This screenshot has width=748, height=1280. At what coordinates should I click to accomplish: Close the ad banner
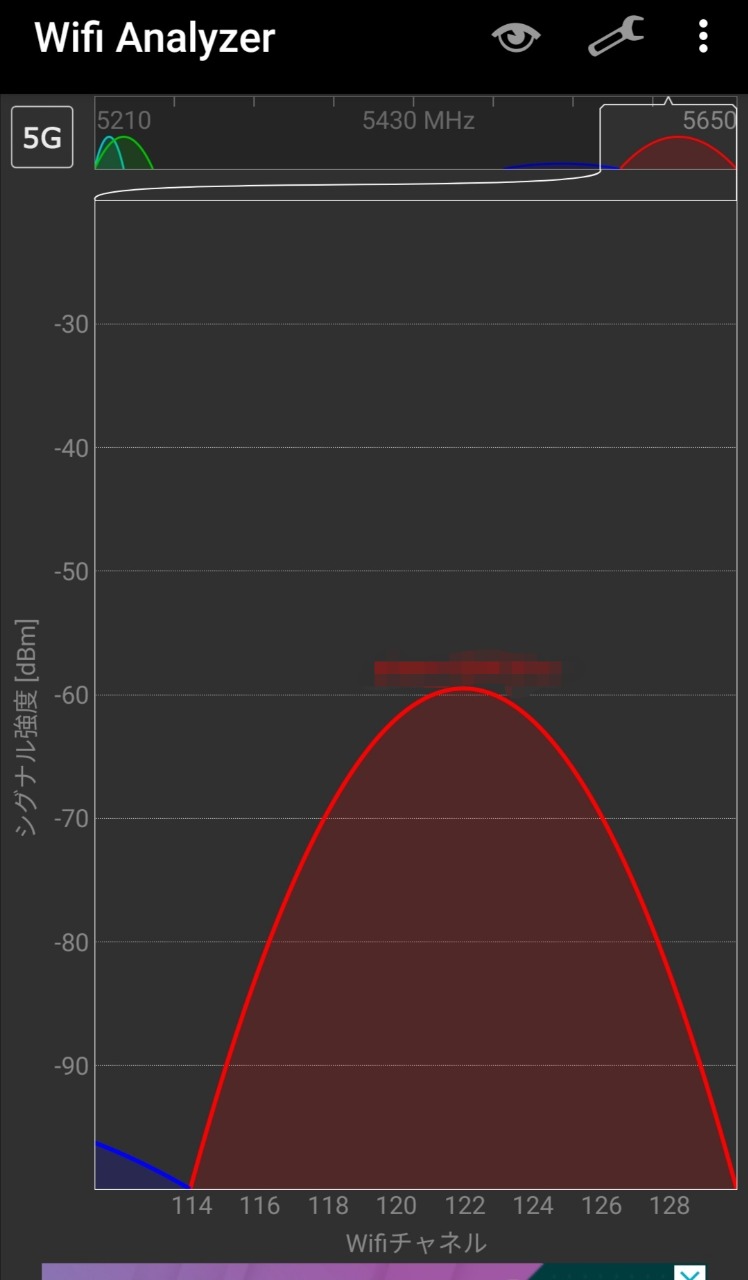coord(689,1273)
